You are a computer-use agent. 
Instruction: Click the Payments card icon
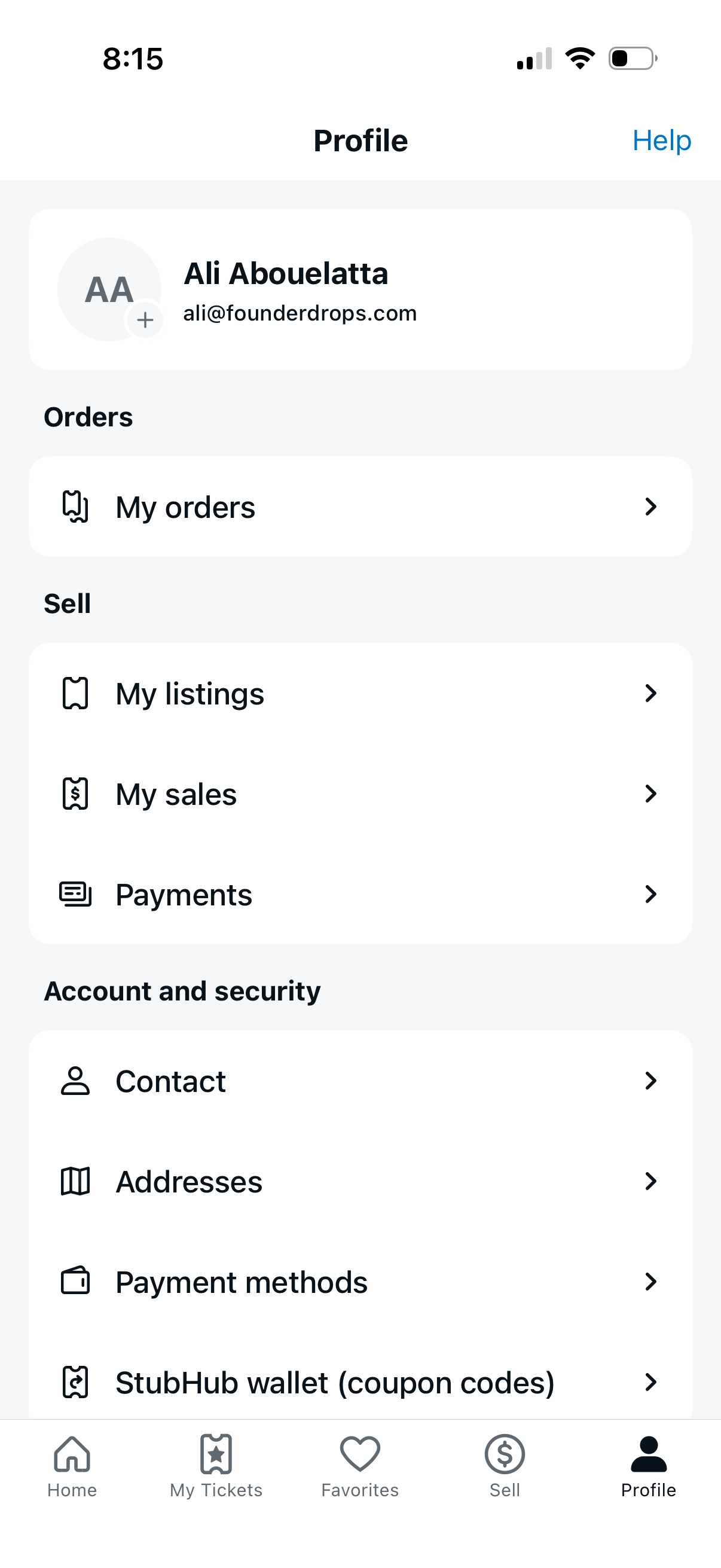click(x=74, y=894)
